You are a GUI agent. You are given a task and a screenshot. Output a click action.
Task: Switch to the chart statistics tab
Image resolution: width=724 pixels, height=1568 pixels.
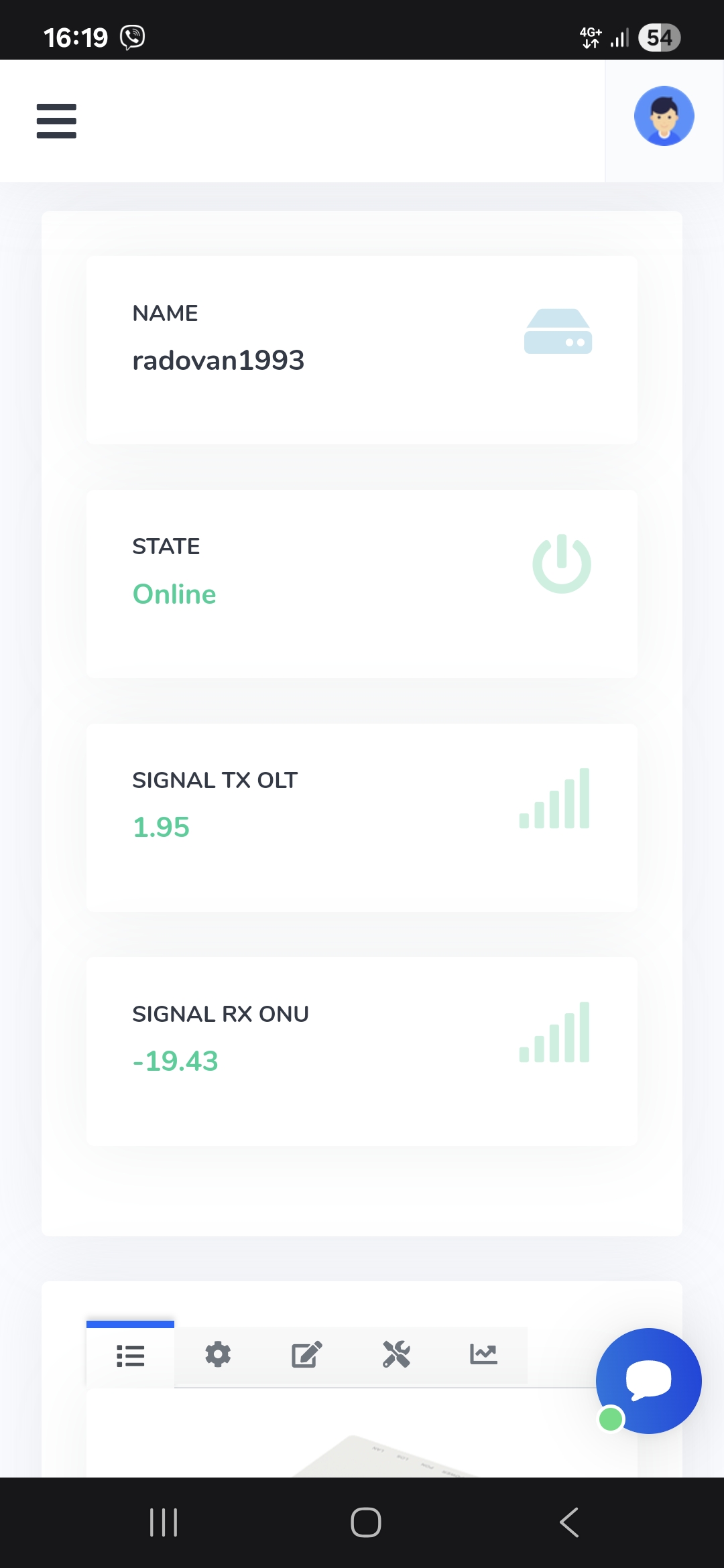(483, 1355)
